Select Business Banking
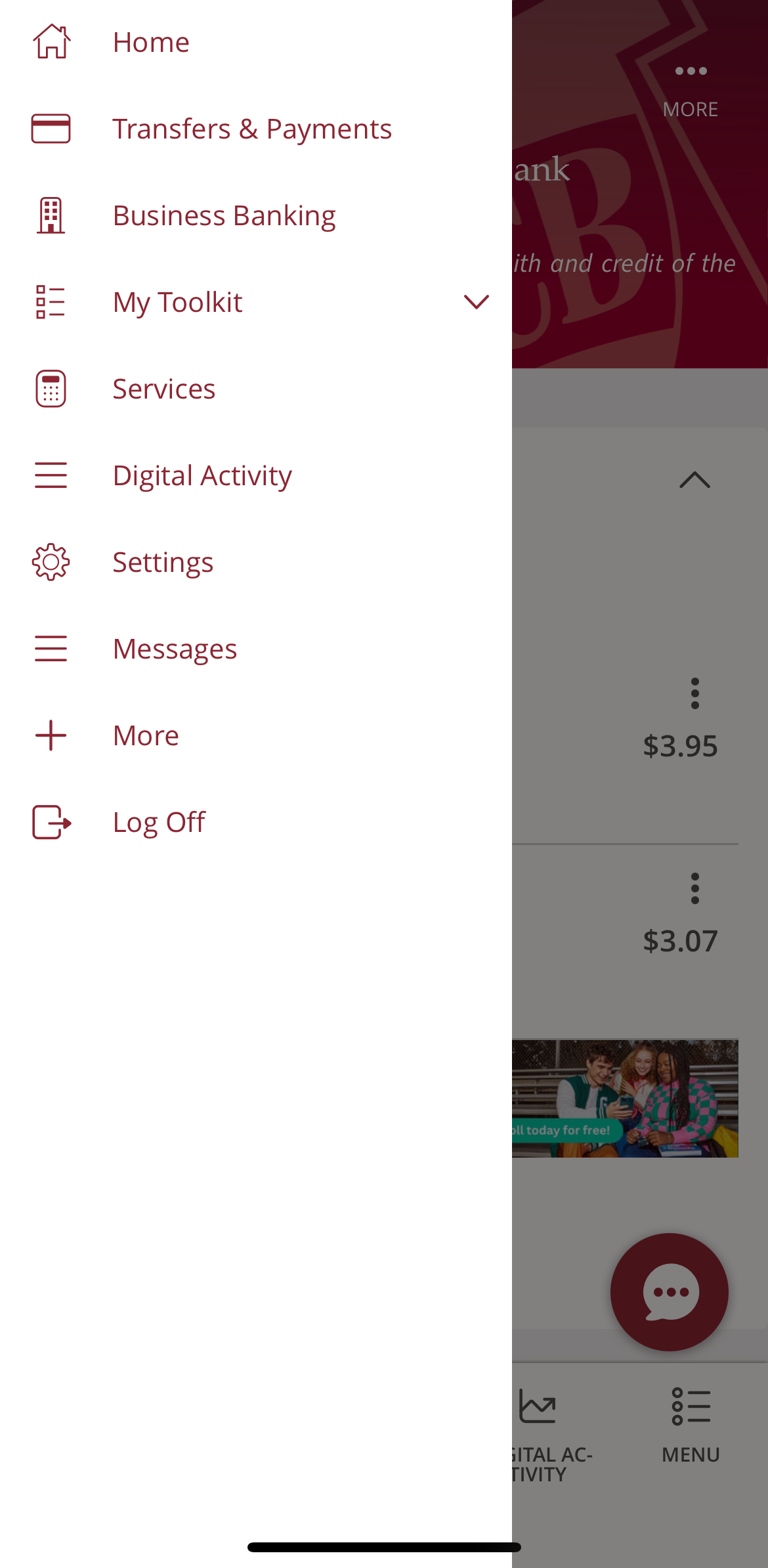The image size is (768, 1568). [224, 215]
